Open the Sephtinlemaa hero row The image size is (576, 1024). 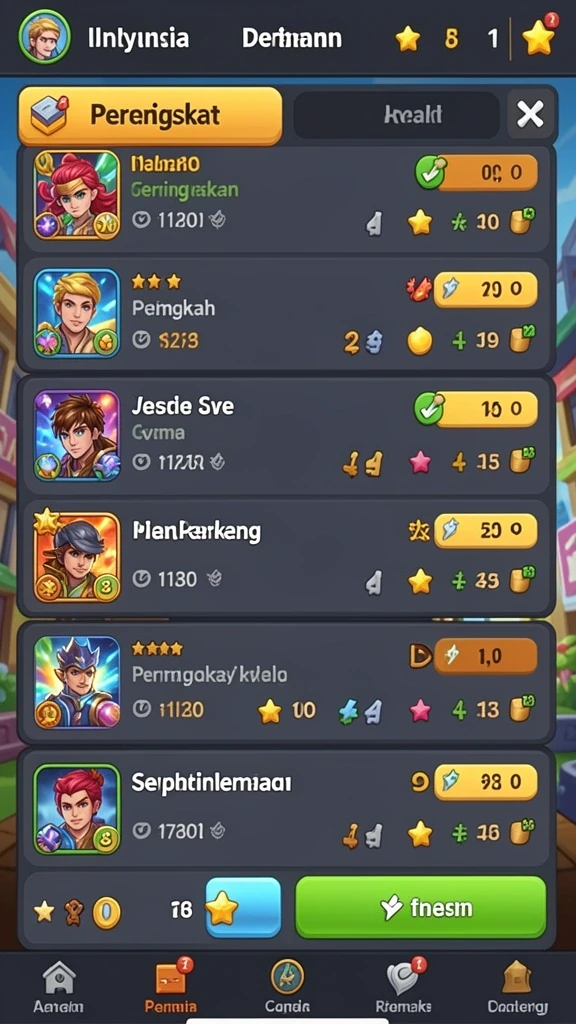pos(287,808)
